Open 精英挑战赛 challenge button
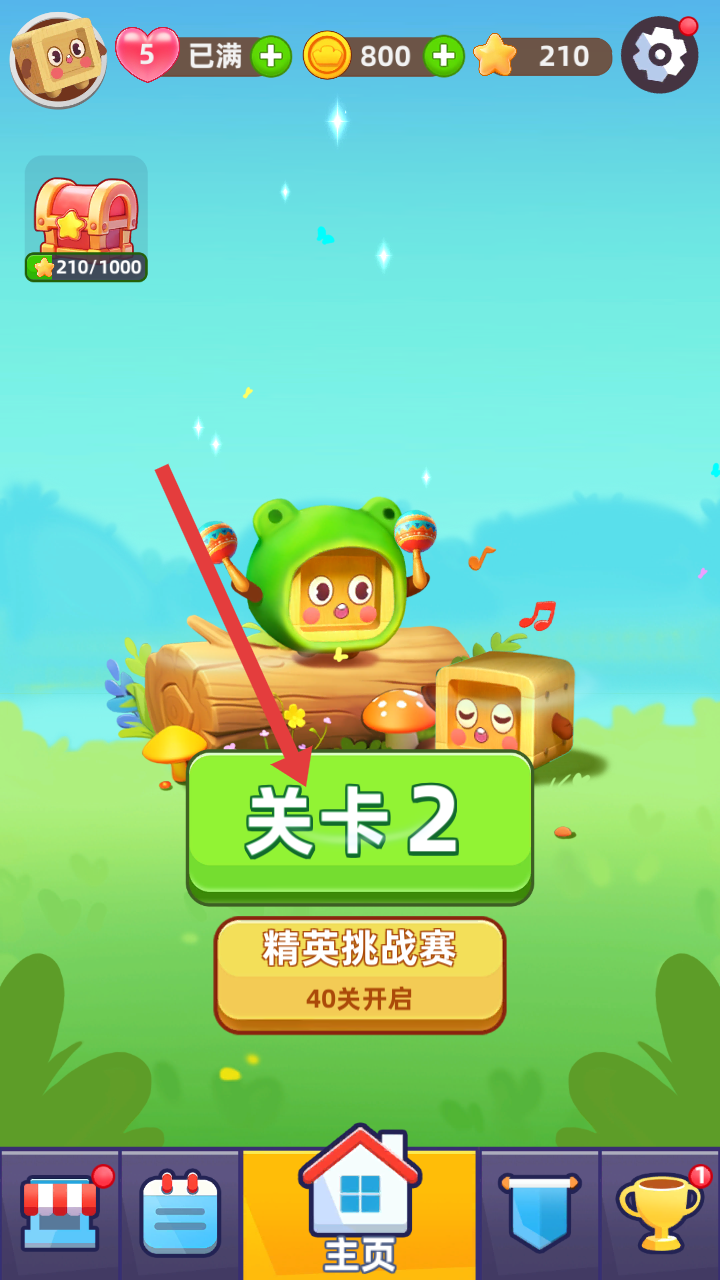This screenshot has height=1280, width=720. click(360, 973)
